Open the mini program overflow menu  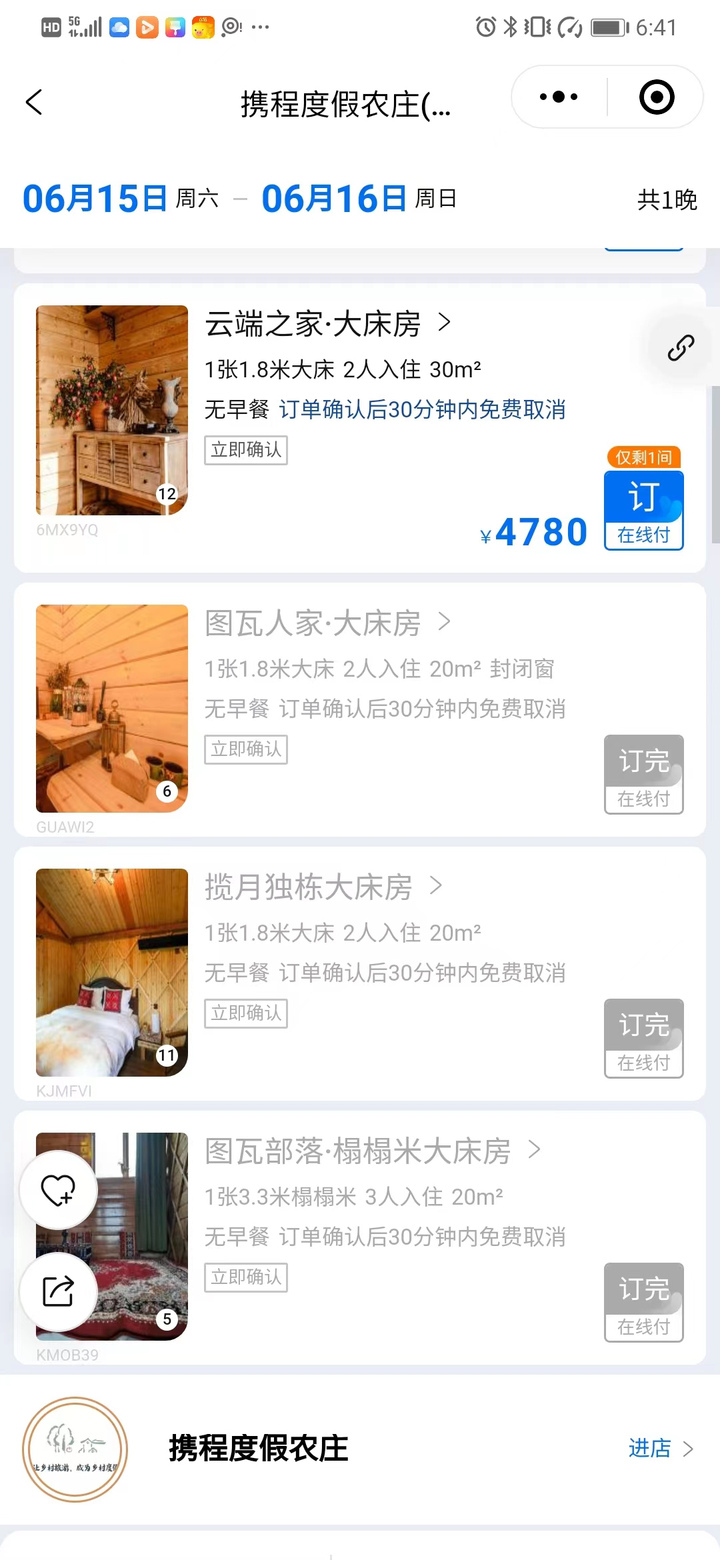point(558,97)
